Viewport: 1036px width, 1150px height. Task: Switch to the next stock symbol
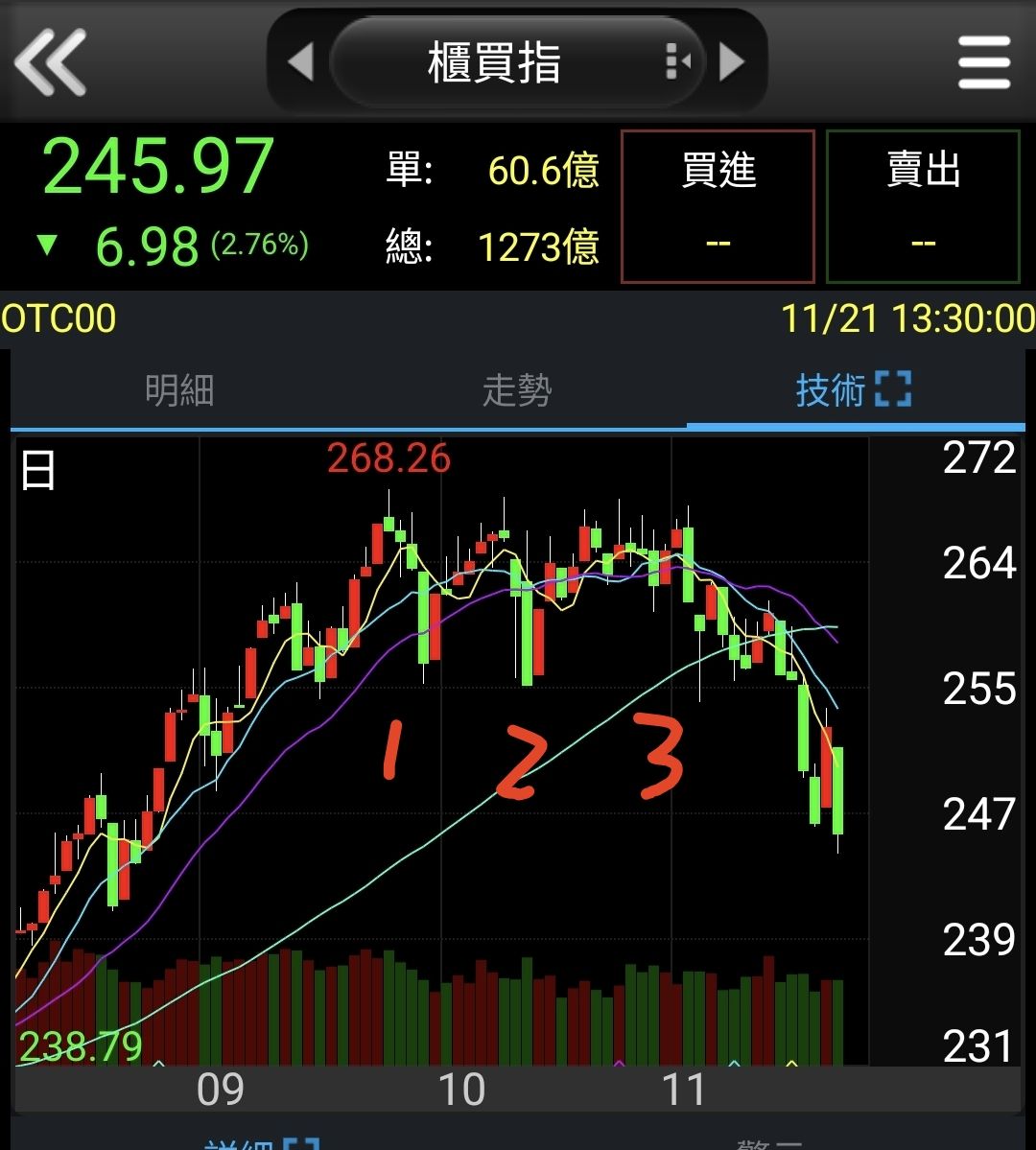click(x=732, y=62)
